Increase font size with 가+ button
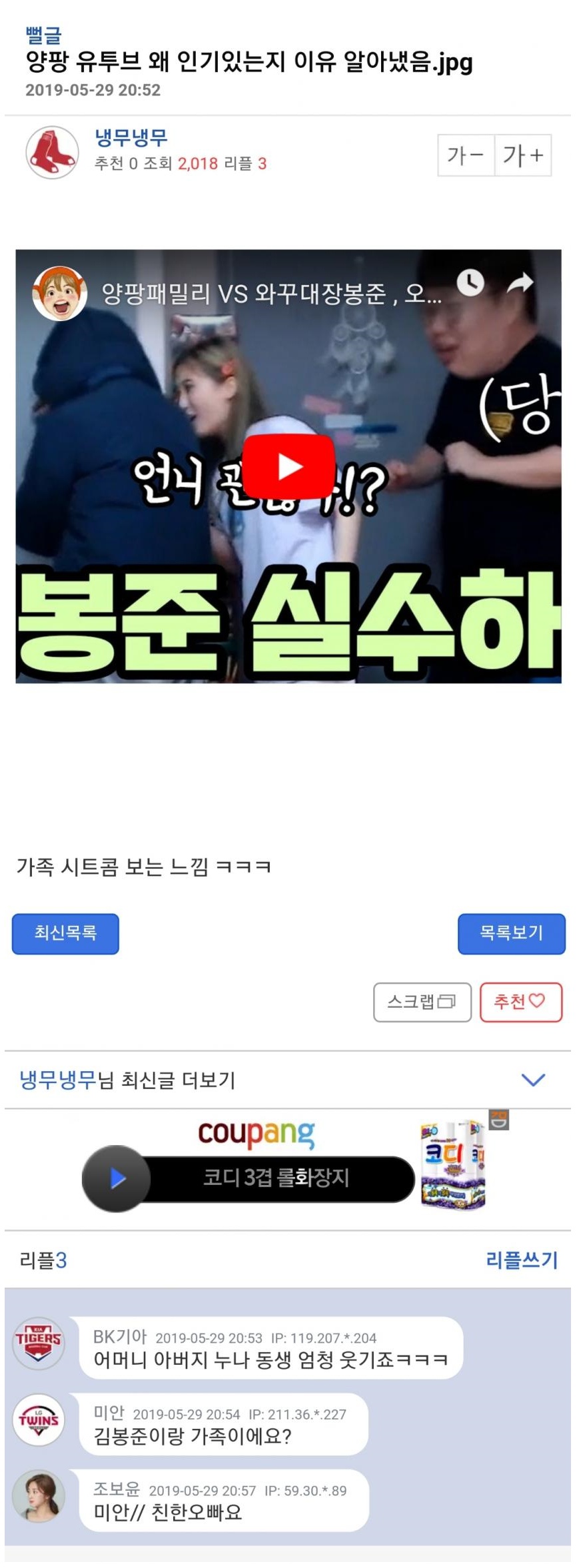Viewport: 577px width, 1568px height. [523, 155]
